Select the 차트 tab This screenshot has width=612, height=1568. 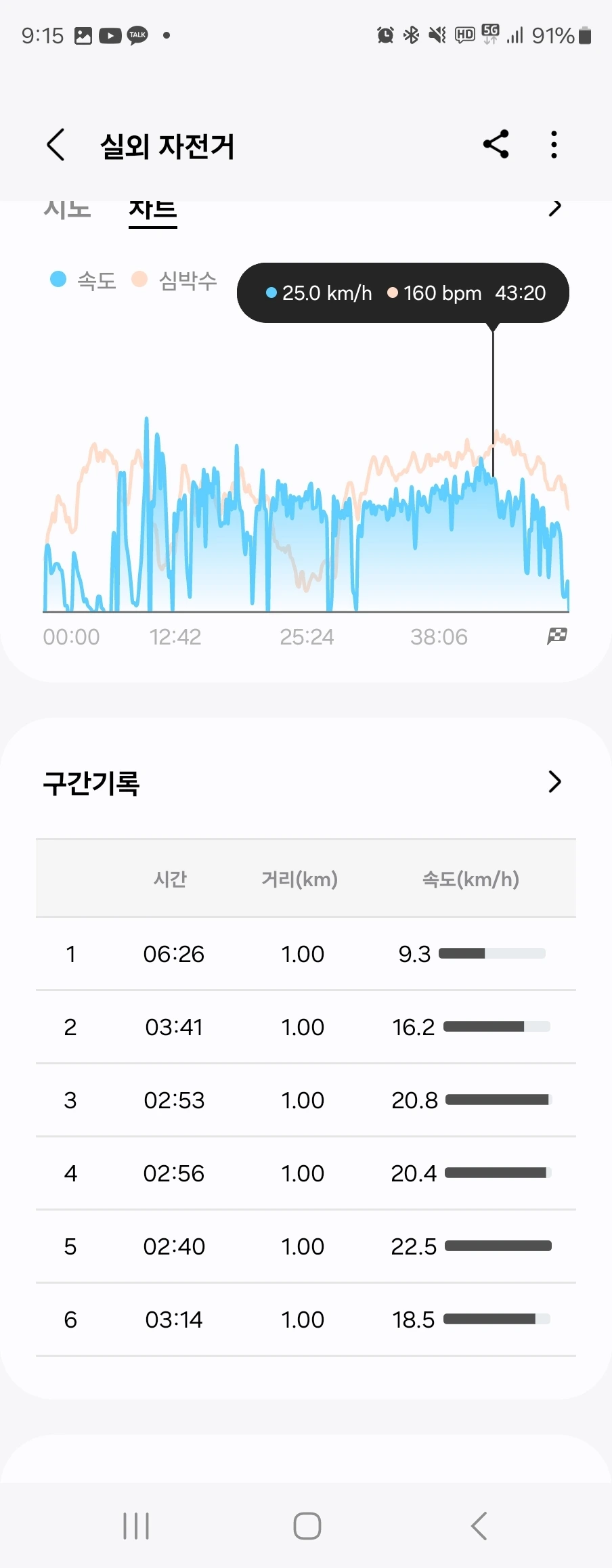153,211
